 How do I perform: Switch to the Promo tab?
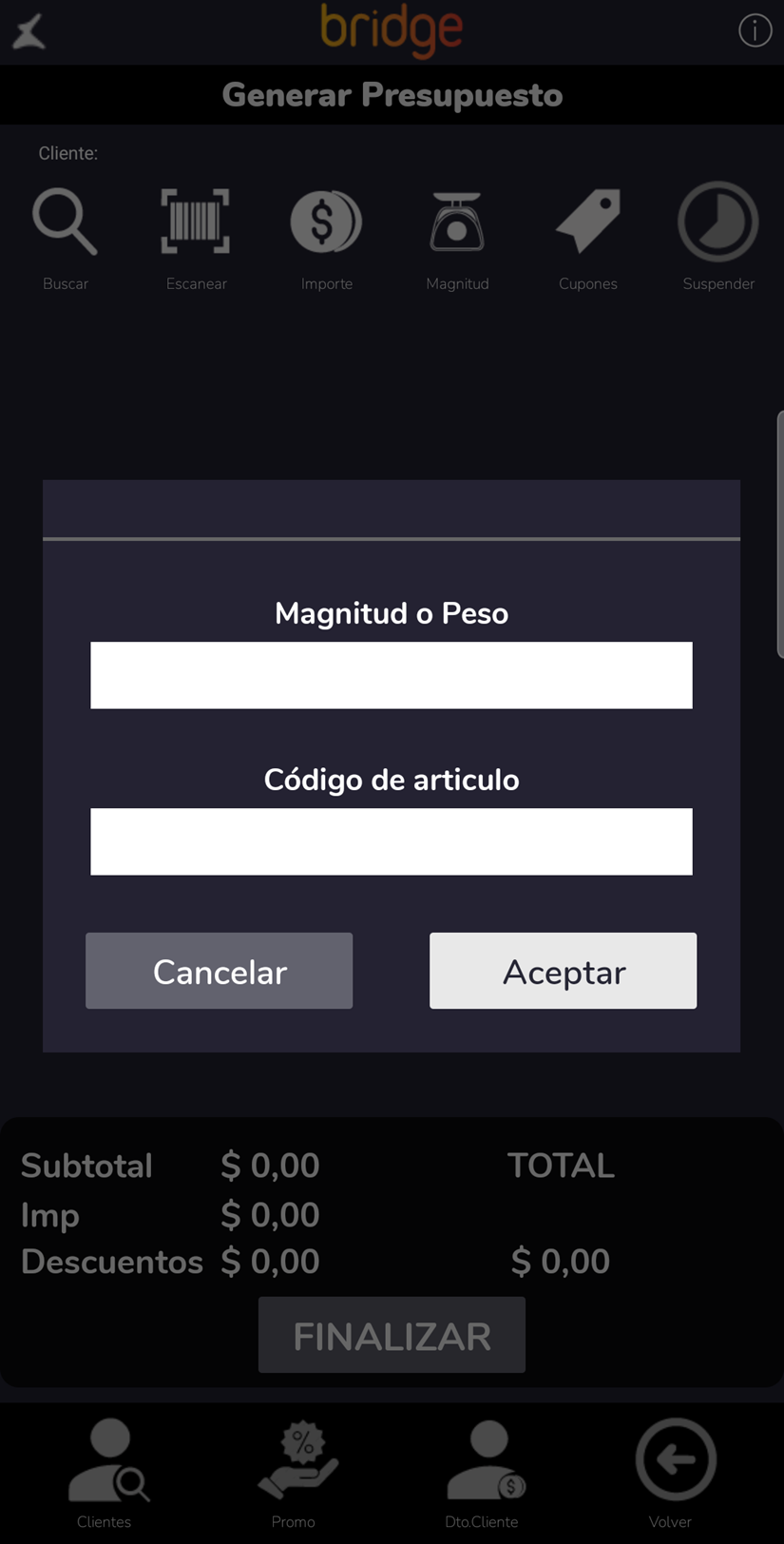tap(296, 1471)
